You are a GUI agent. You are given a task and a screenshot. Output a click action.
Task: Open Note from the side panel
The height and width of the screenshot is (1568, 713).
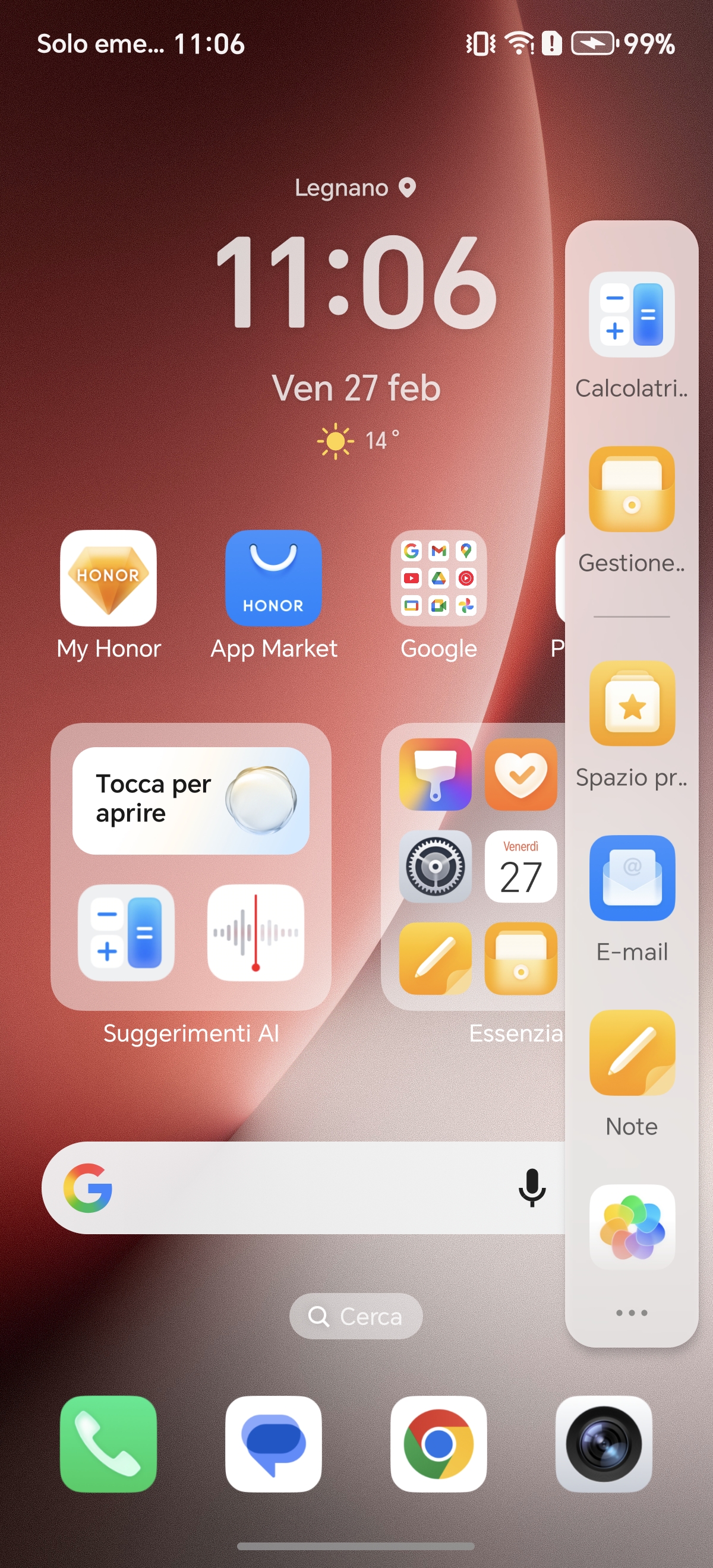tap(632, 1052)
